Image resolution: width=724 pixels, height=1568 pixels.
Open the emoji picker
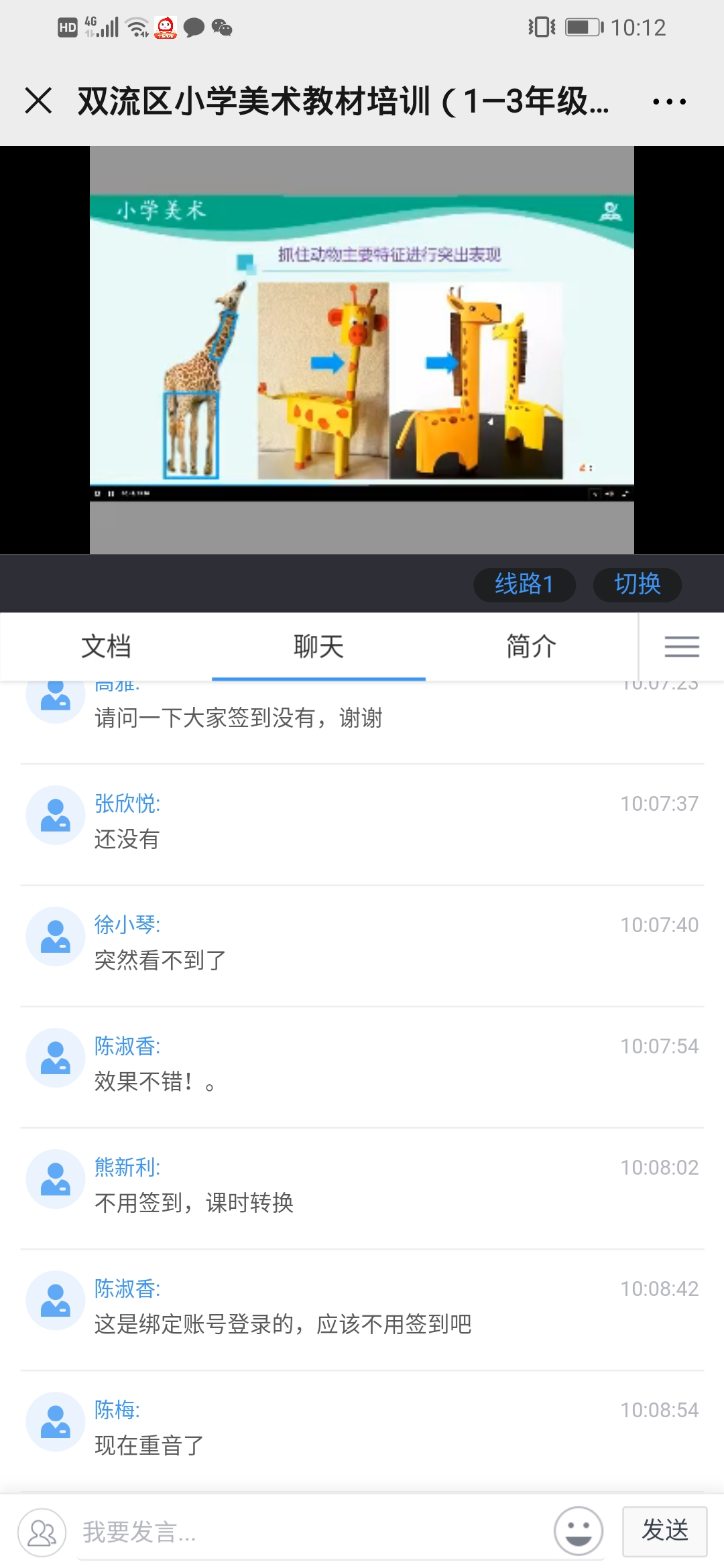click(x=579, y=1531)
